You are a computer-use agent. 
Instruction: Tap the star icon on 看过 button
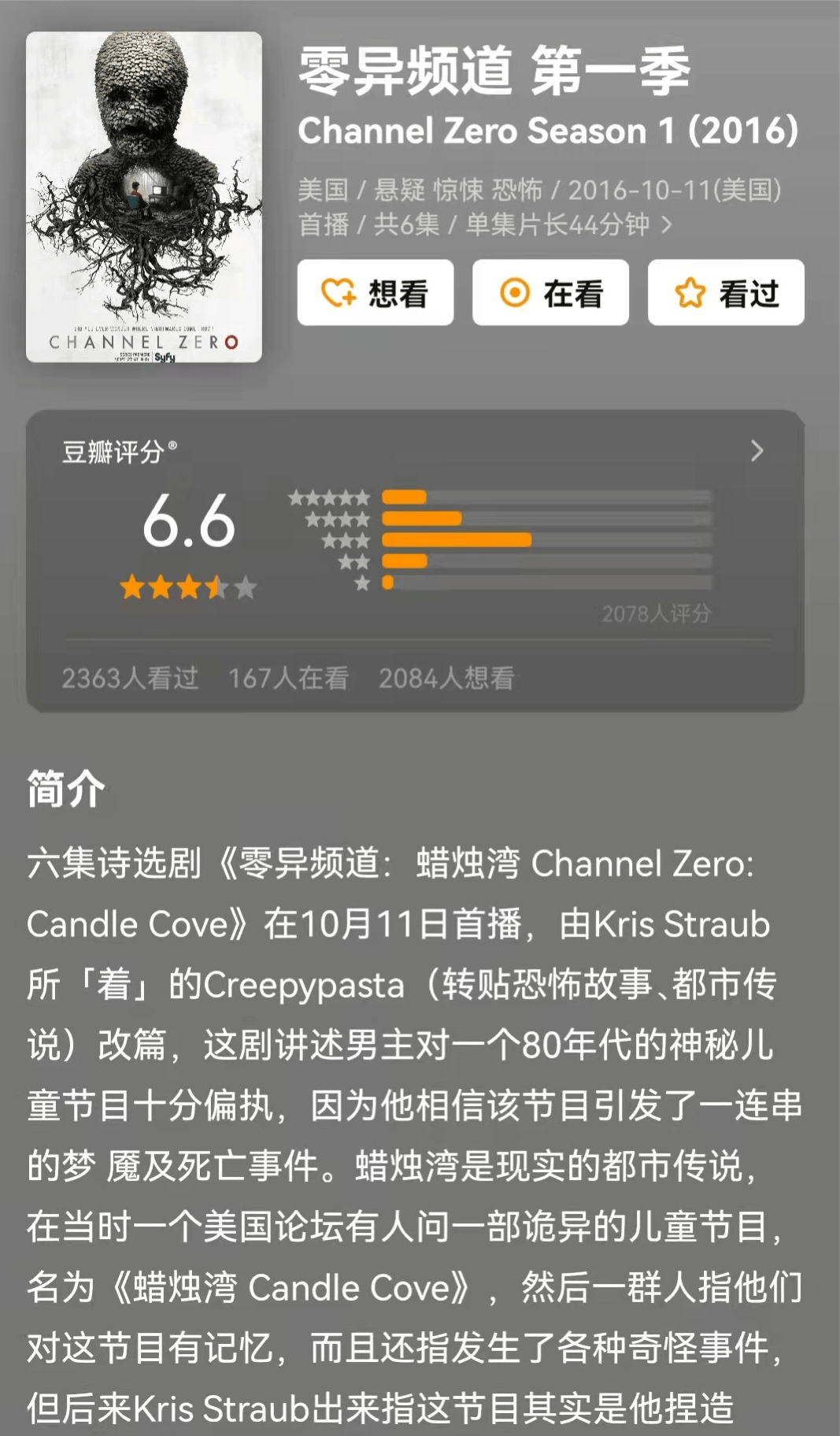click(690, 292)
